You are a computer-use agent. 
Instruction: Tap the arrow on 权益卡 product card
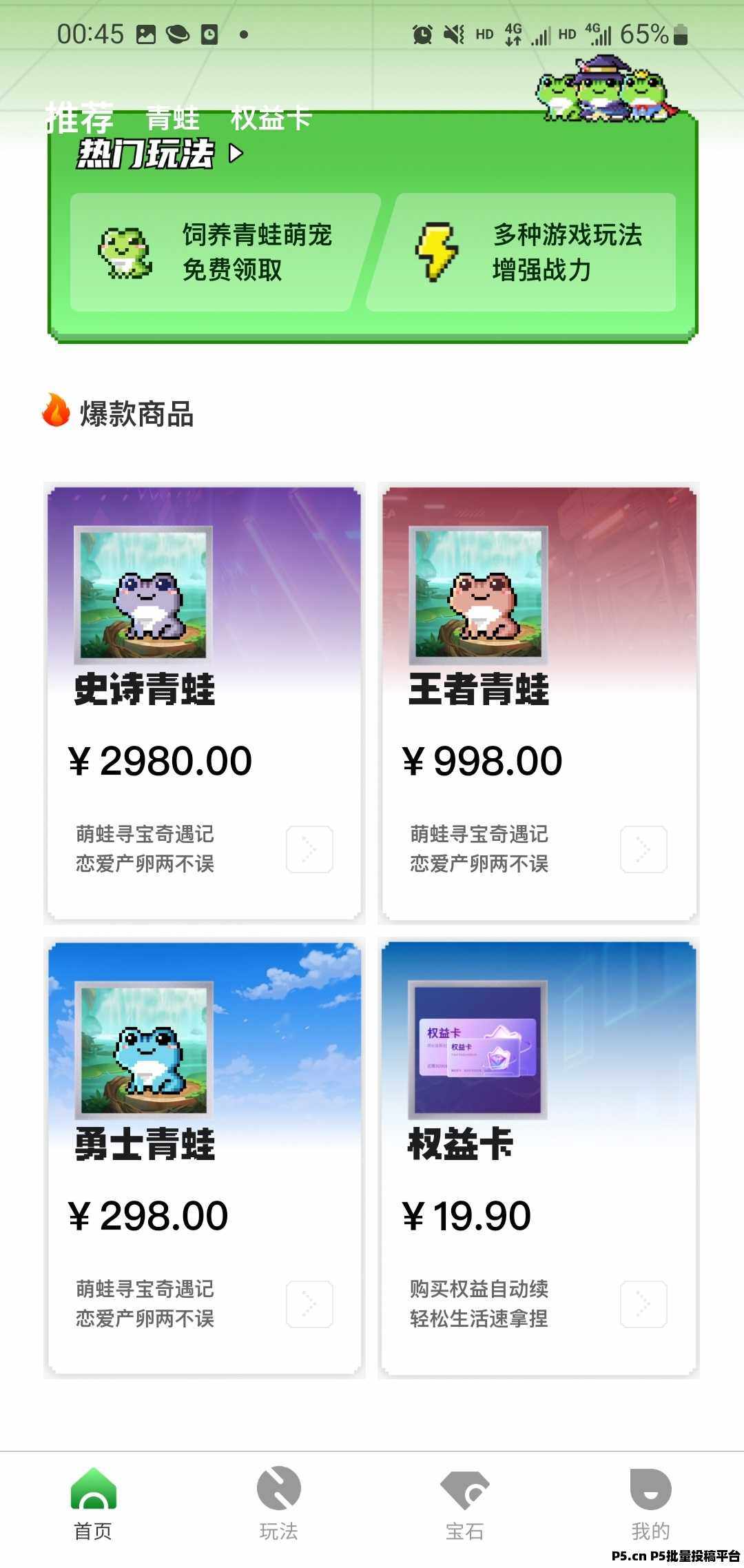click(643, 1304)
